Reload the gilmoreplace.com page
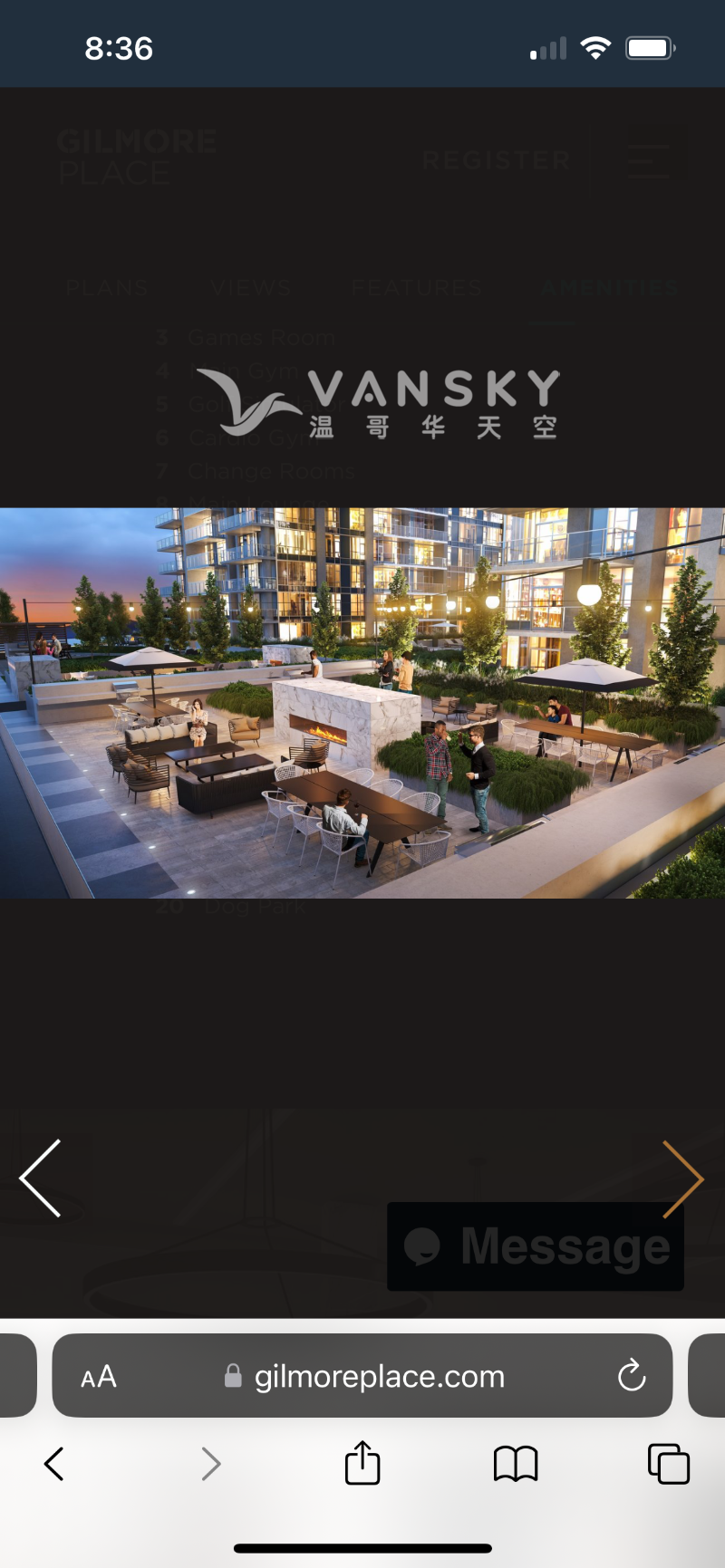 click(x=631, y=1376)
